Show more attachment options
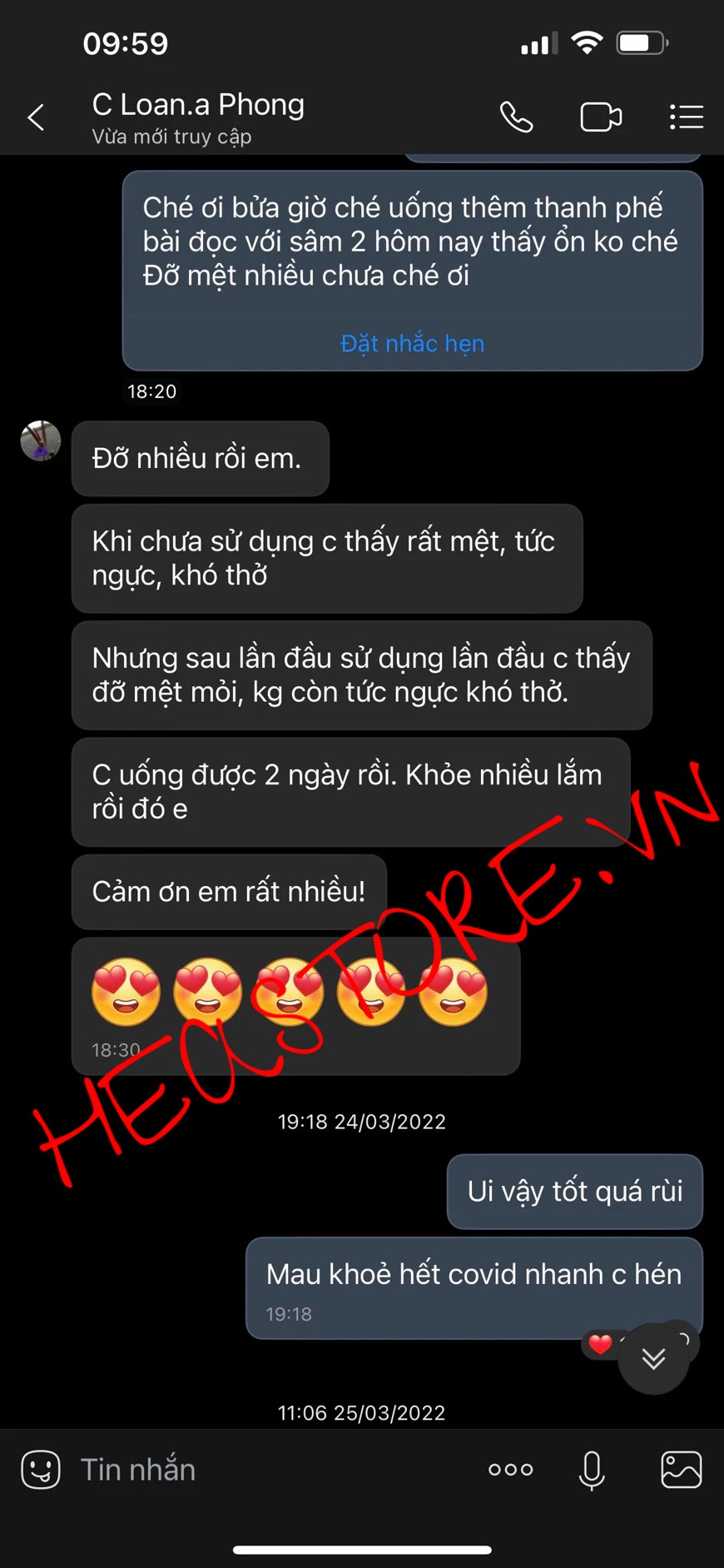The height and width of the screenshot is (1568, 724). pos(510,1470)
